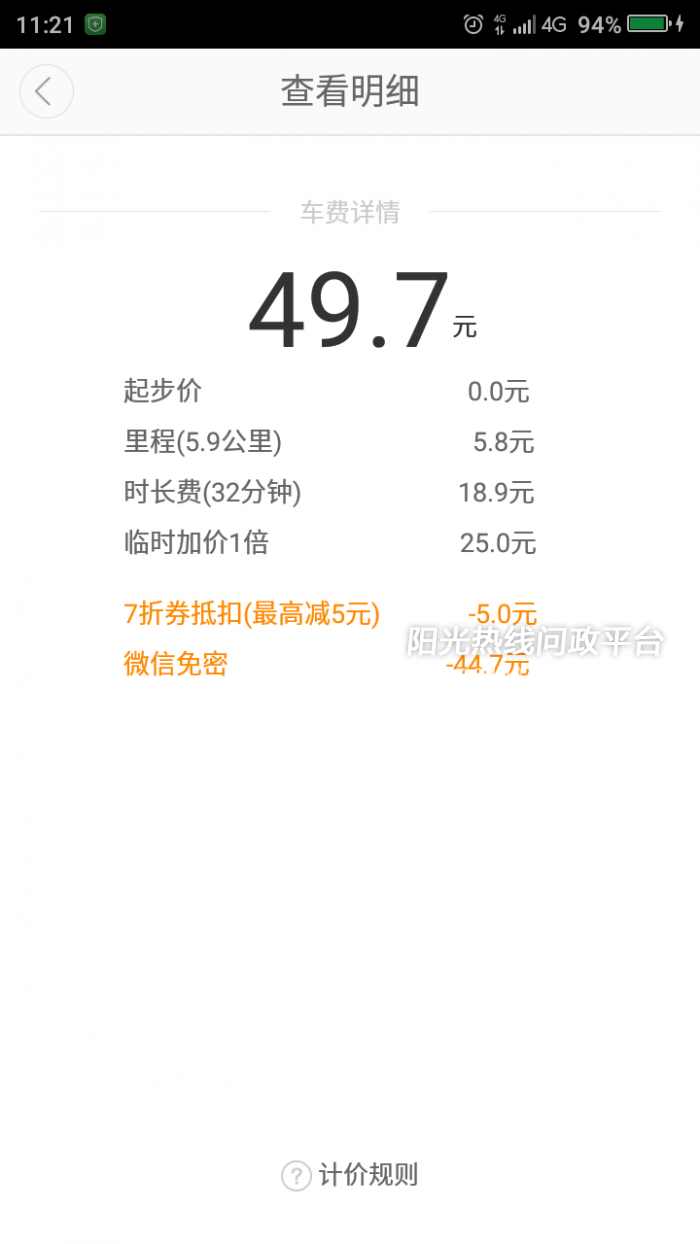Go back using the top-left arrow
700x1244 pixels.
(x=46, y=91)
